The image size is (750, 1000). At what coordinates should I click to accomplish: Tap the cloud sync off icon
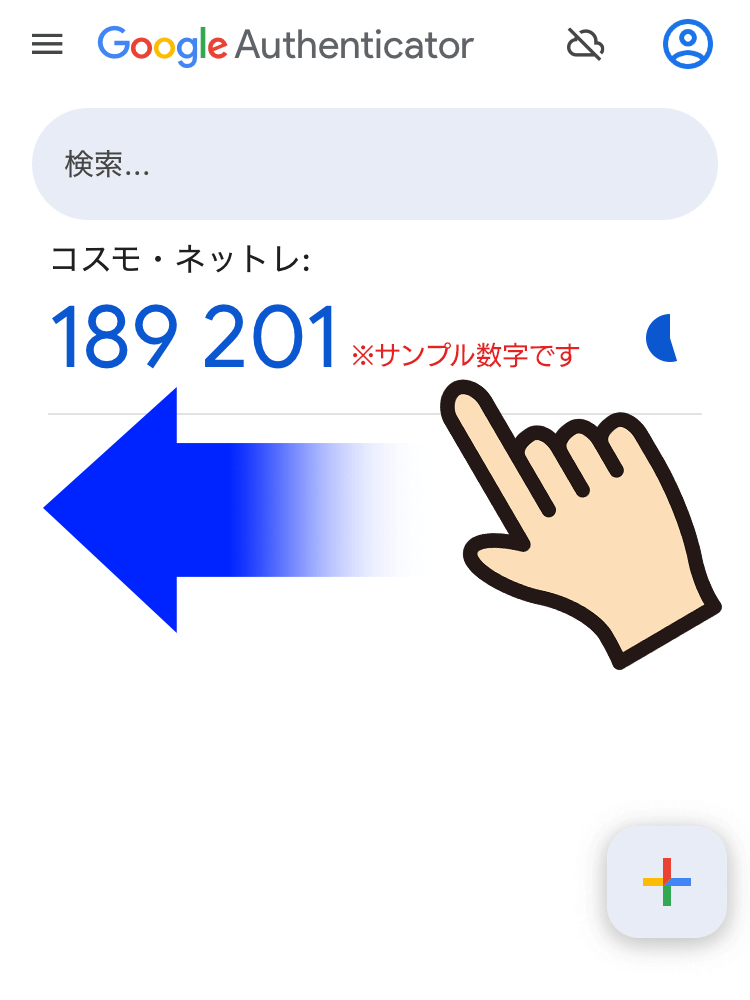click(x=585, y=44)
